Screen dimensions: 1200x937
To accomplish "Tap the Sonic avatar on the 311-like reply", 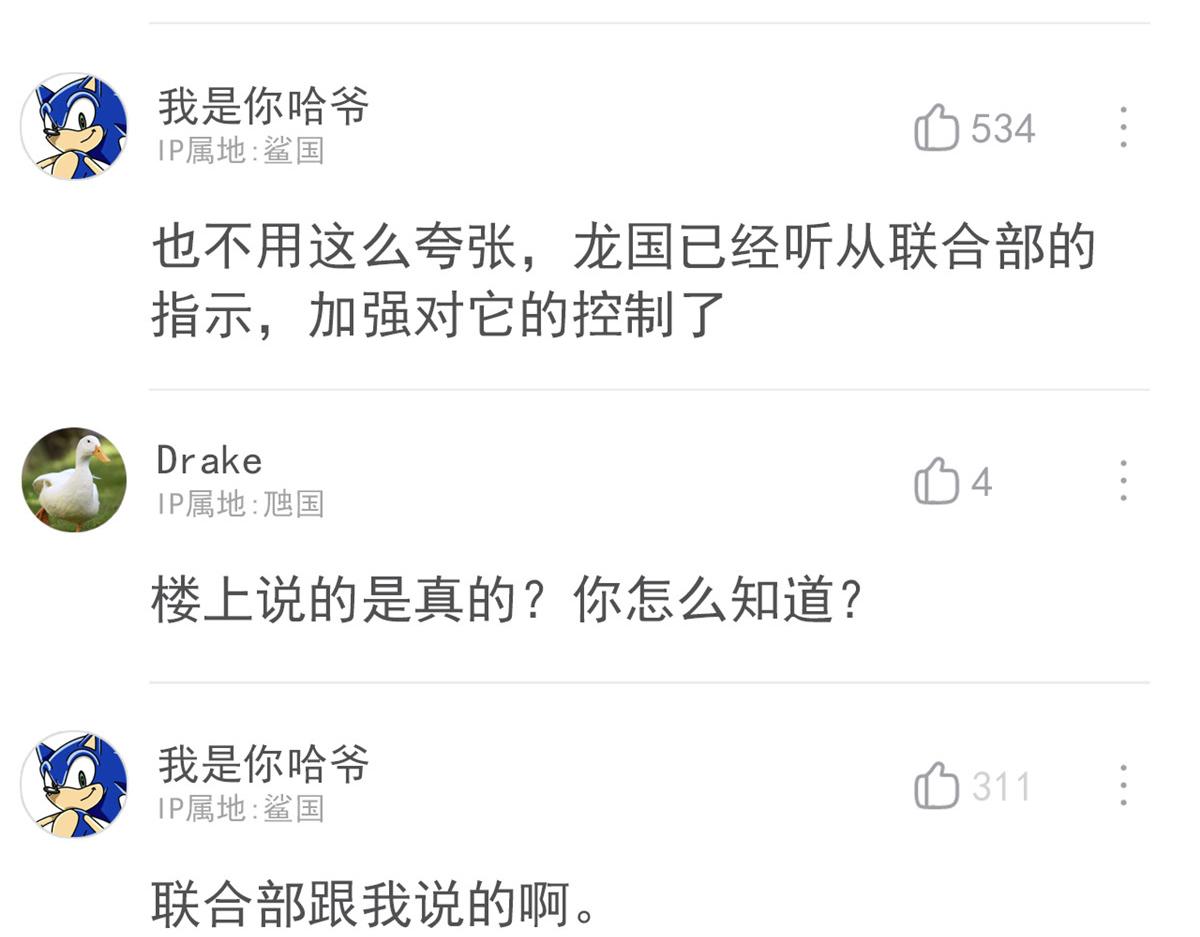I will point(74,784).
